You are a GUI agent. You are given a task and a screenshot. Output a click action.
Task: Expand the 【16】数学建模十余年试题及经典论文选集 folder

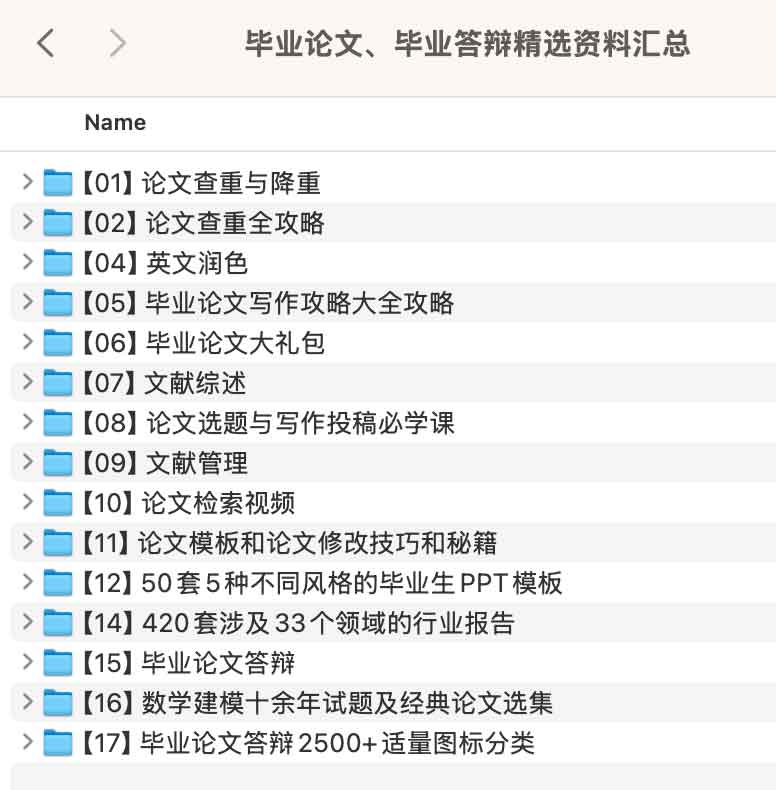pos(27,703)
